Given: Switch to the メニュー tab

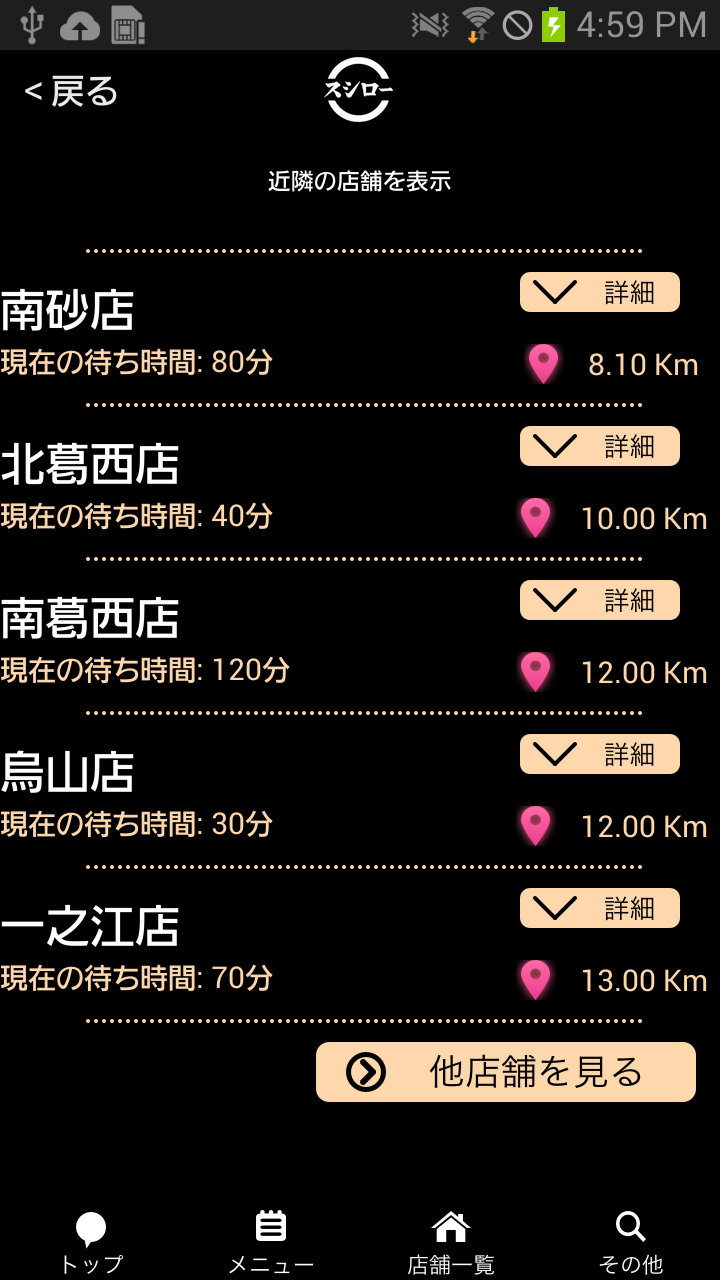Looking at the screenshot, I should [271, 1243].
